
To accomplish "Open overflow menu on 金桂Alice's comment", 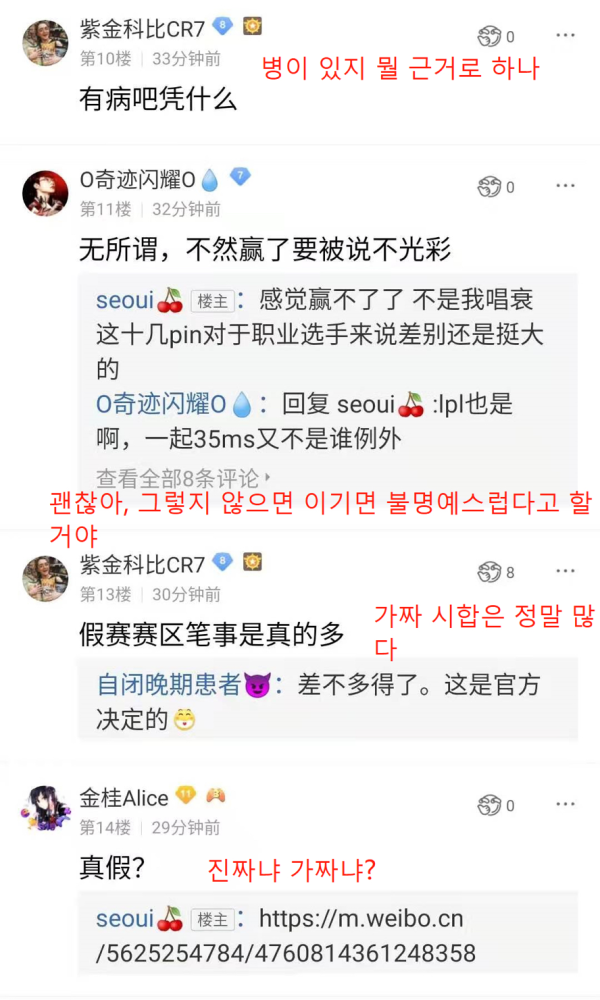I will [x=566, y=804].
